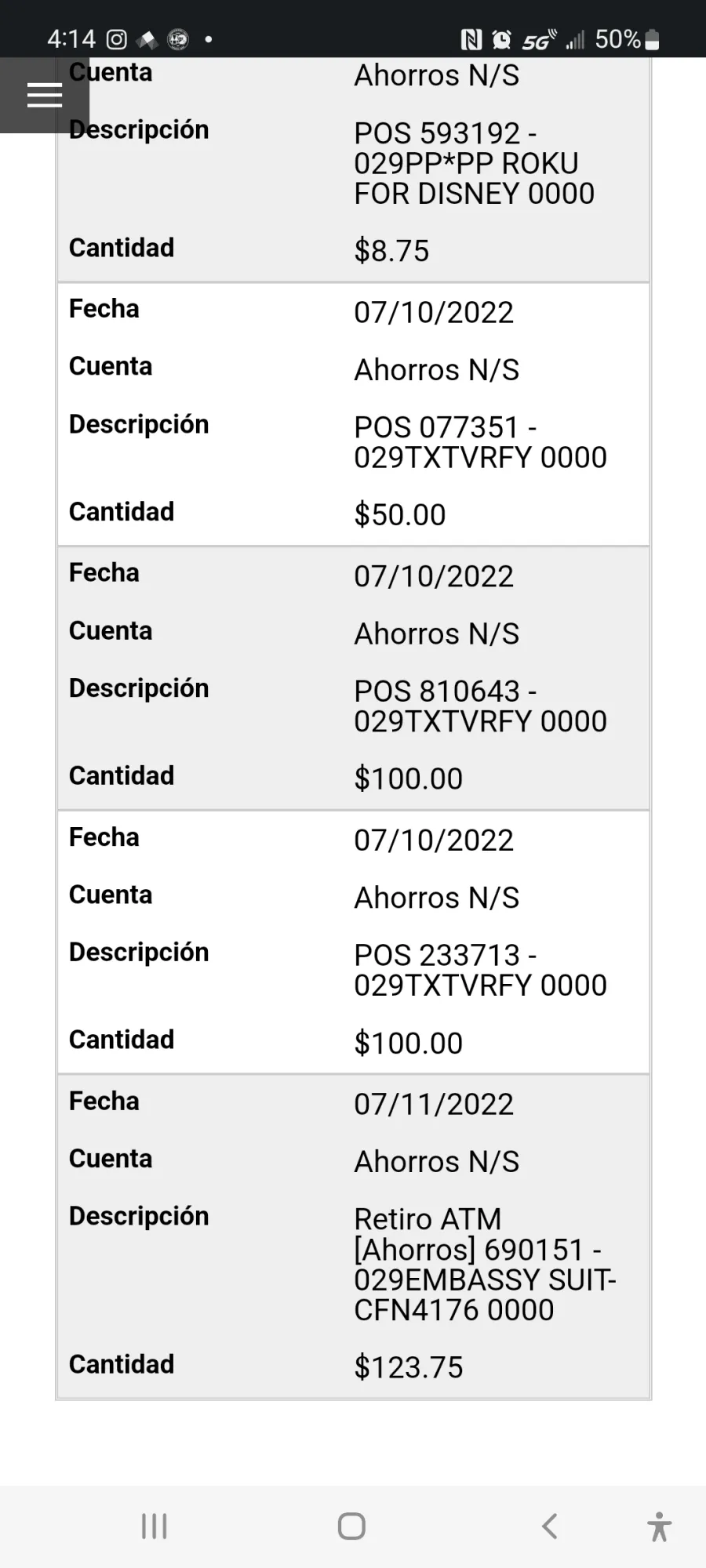
Task: Go to the home screen
Action: (x=351, y=1526)
